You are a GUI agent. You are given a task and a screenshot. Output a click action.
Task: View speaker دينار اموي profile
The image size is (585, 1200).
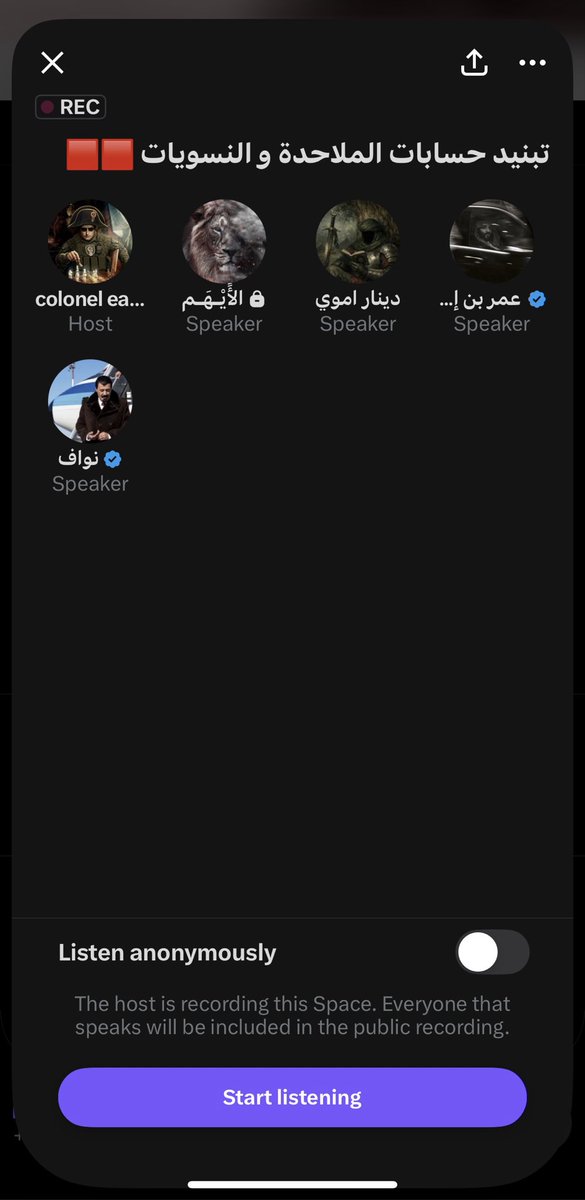click(x=358, y=241)
